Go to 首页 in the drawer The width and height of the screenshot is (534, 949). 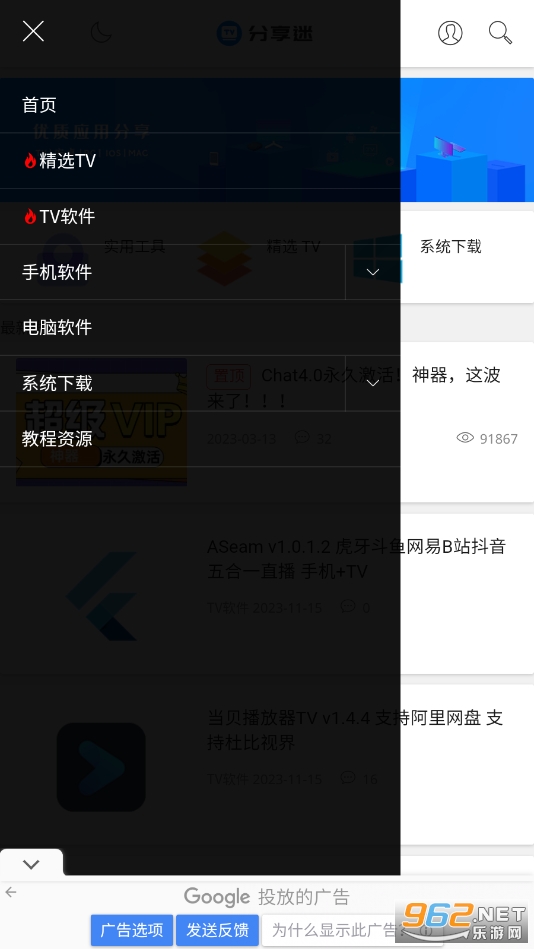(x=39, y=105)
